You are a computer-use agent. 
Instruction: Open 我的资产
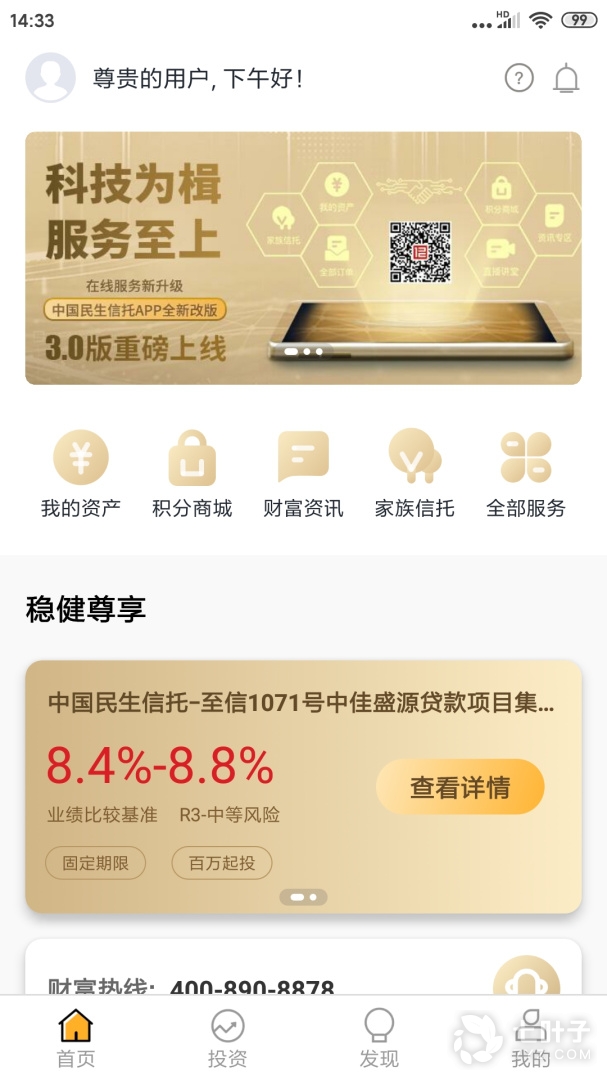[80, 474]
